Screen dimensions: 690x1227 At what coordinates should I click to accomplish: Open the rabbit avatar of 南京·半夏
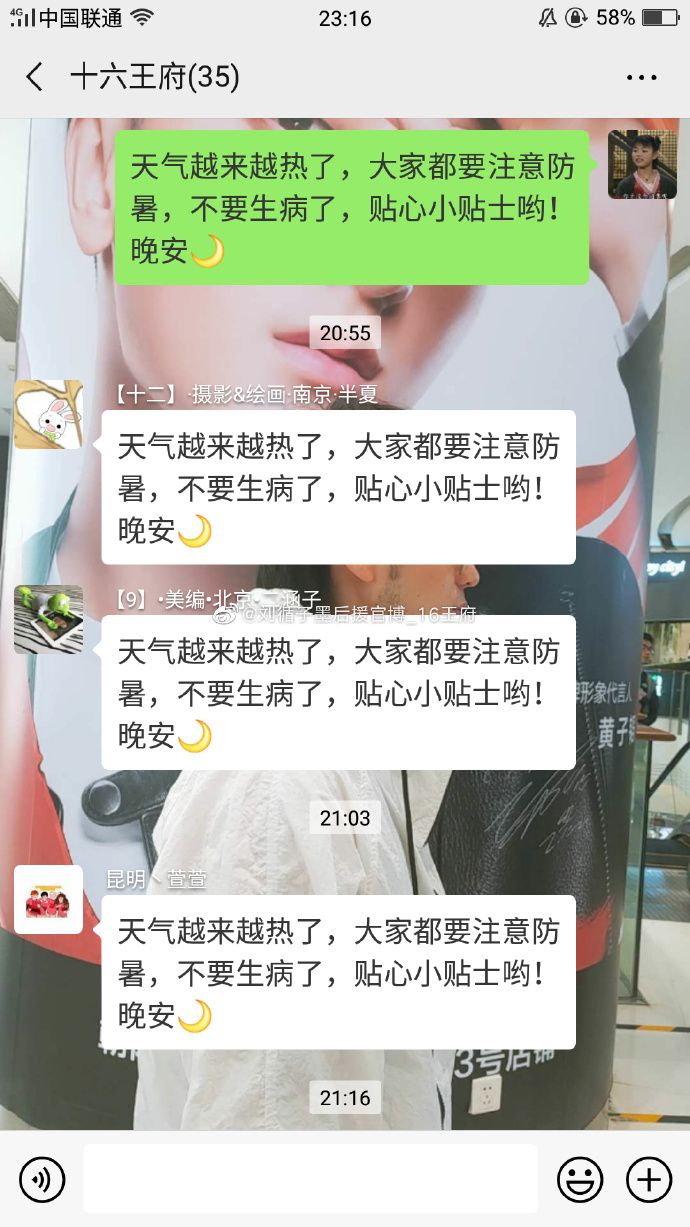click(48, 414)
